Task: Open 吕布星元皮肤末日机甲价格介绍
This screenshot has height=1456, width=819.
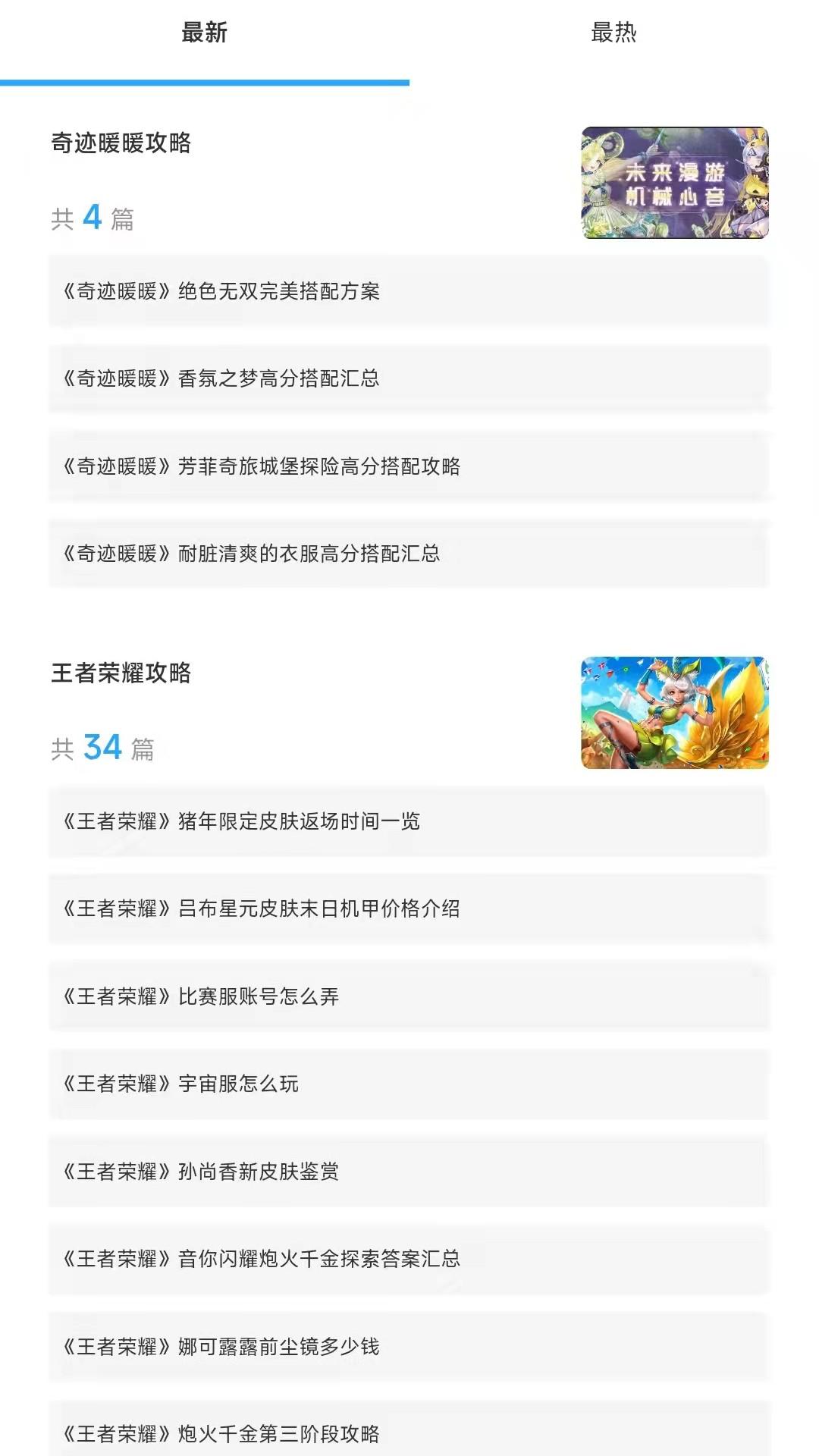Action: [408, 908]
